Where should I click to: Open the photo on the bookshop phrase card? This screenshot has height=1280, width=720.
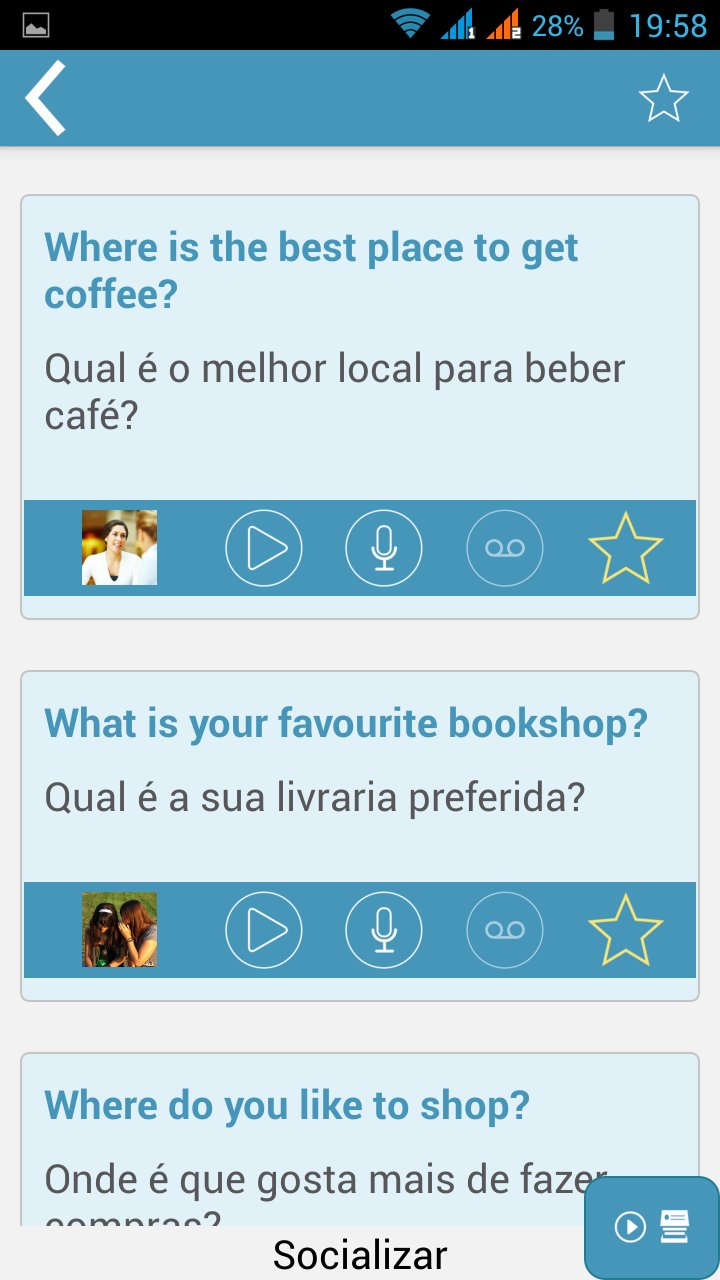coord(120,930)
